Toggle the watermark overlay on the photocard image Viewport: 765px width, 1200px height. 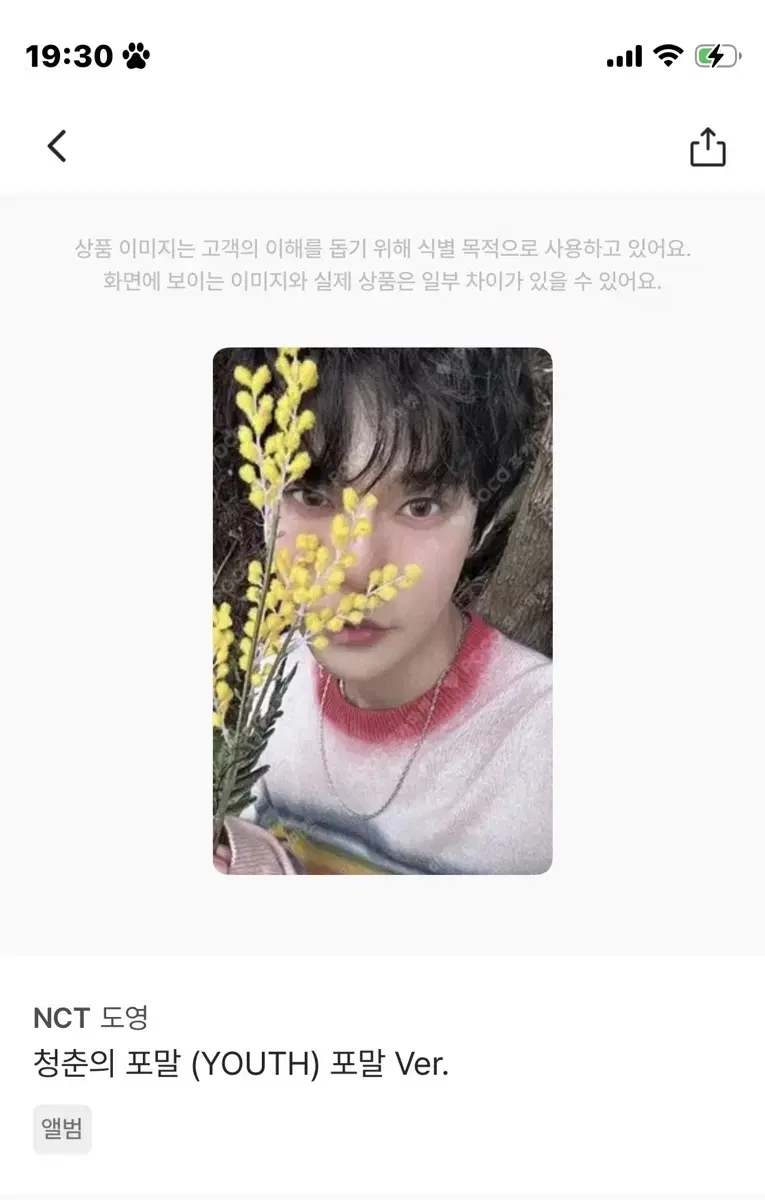coord(381,610)
